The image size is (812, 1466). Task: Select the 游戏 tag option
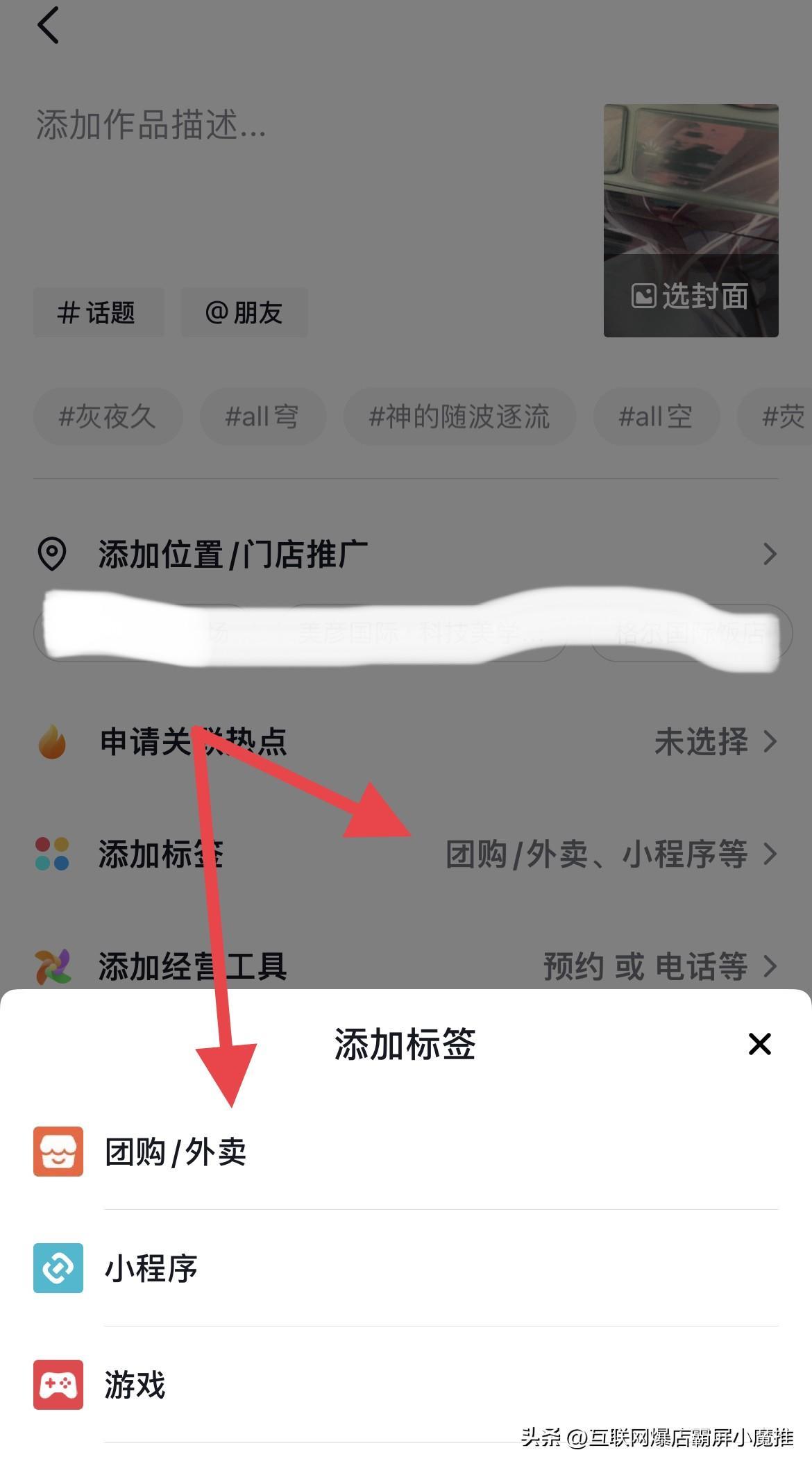coord(135,1385)
